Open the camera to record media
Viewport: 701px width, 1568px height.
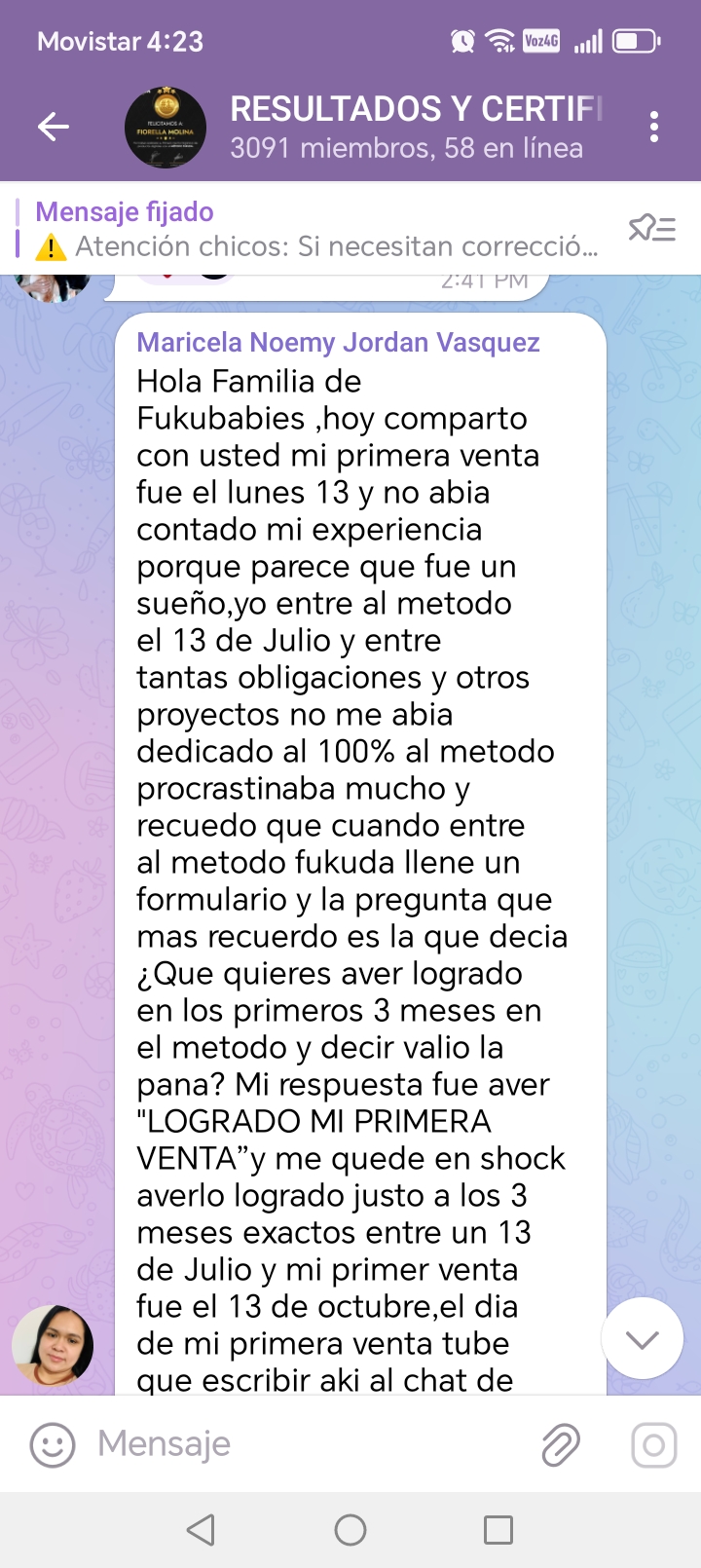[653, 1444]
